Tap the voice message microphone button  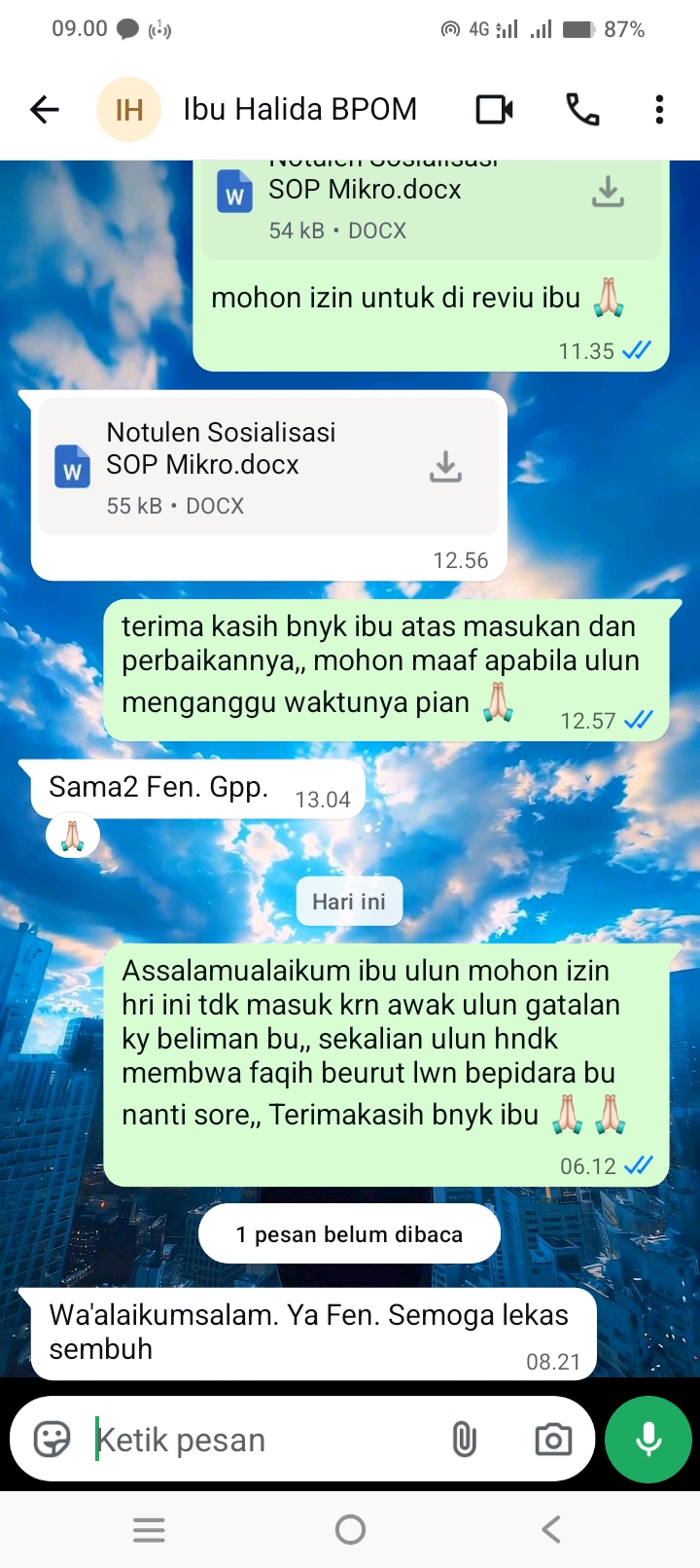(648, 1439)
